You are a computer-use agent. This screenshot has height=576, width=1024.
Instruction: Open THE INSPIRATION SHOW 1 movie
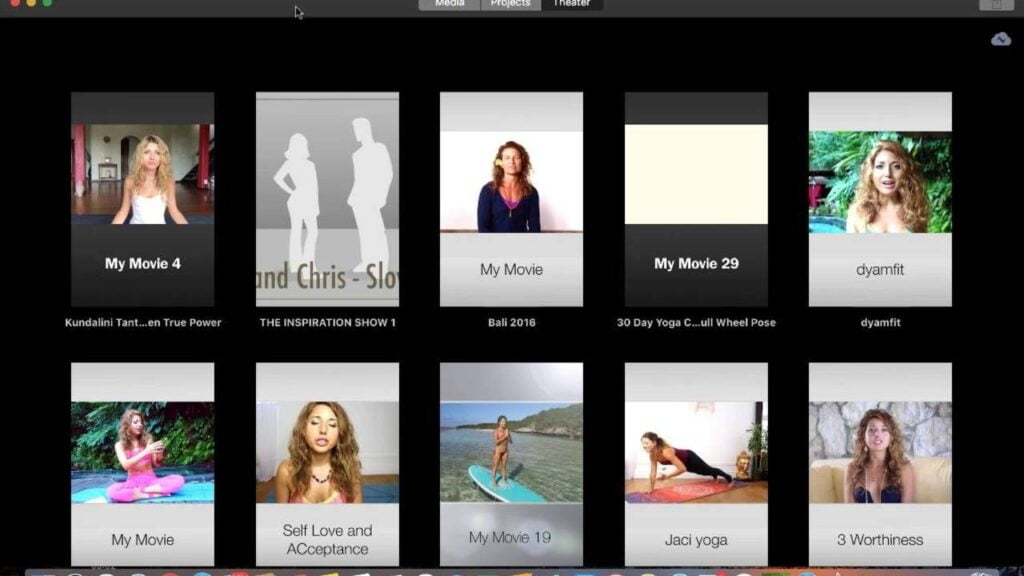[x=327, y=199]
